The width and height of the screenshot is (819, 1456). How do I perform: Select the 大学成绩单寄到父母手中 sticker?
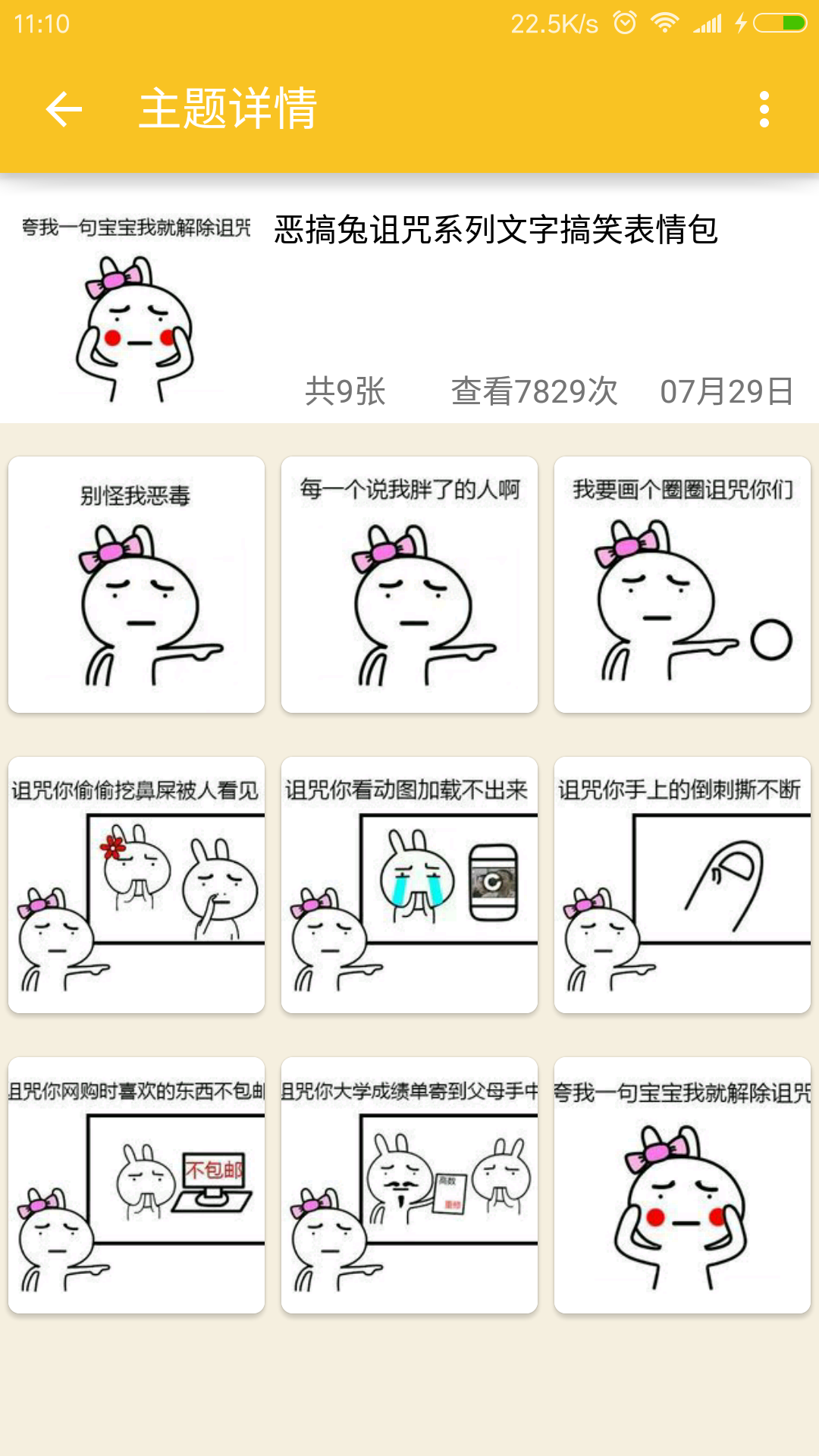(409, 1185)
